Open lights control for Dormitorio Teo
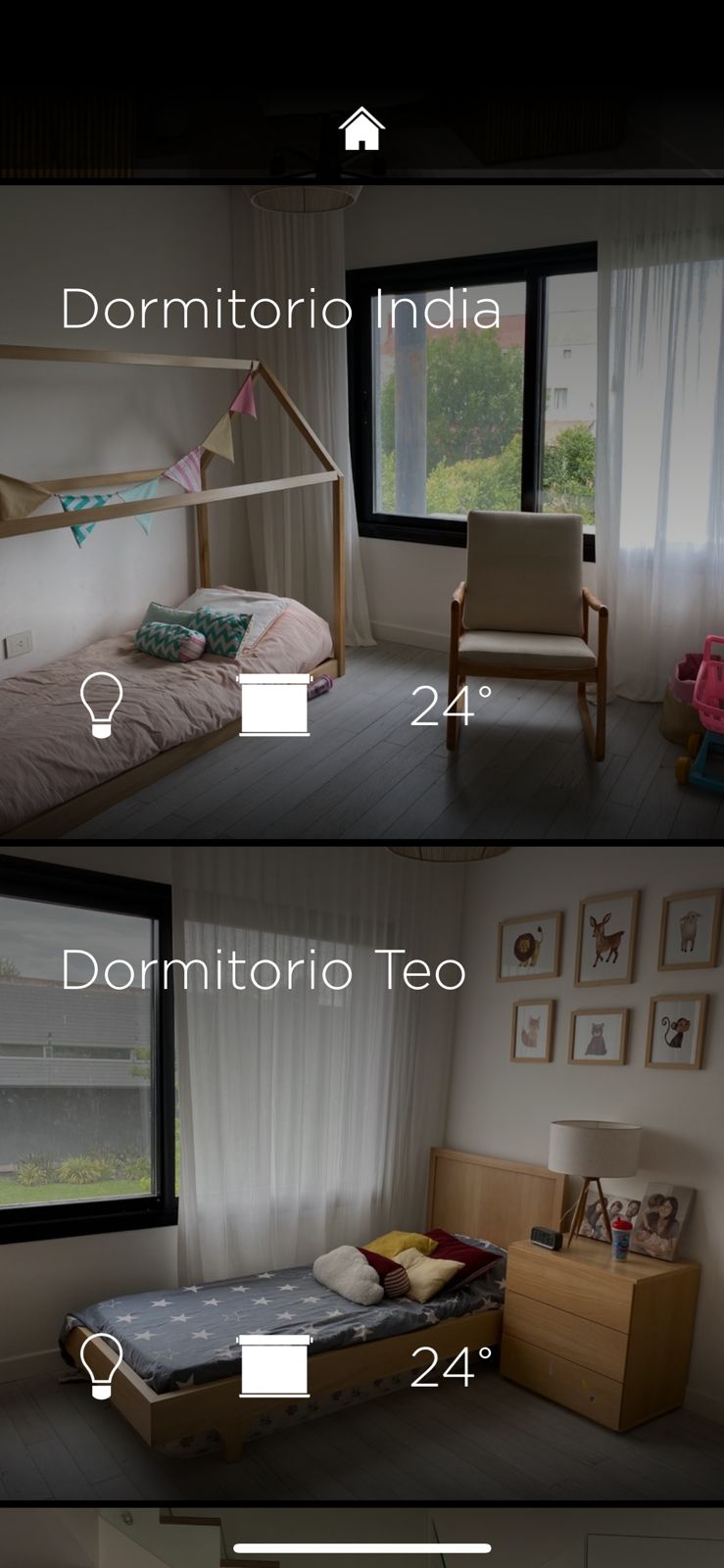The height and width of the screenshot is (1568, 724). click(102, 1365)
